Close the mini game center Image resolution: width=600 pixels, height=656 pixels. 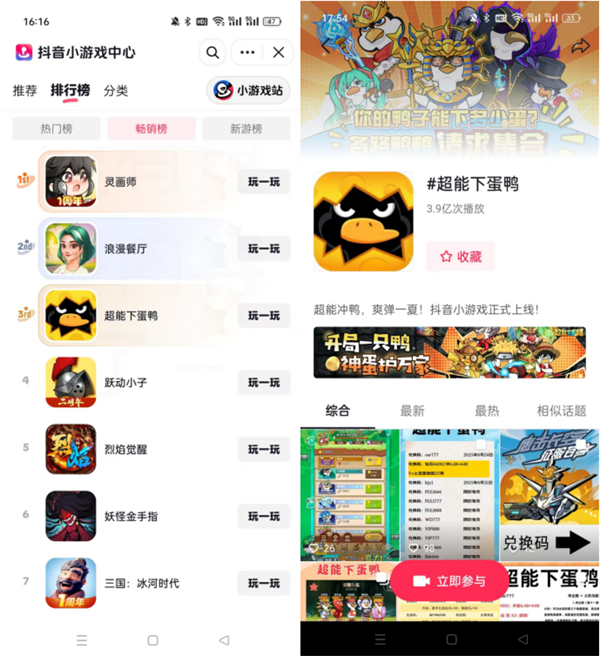click(x=279, y=52)
